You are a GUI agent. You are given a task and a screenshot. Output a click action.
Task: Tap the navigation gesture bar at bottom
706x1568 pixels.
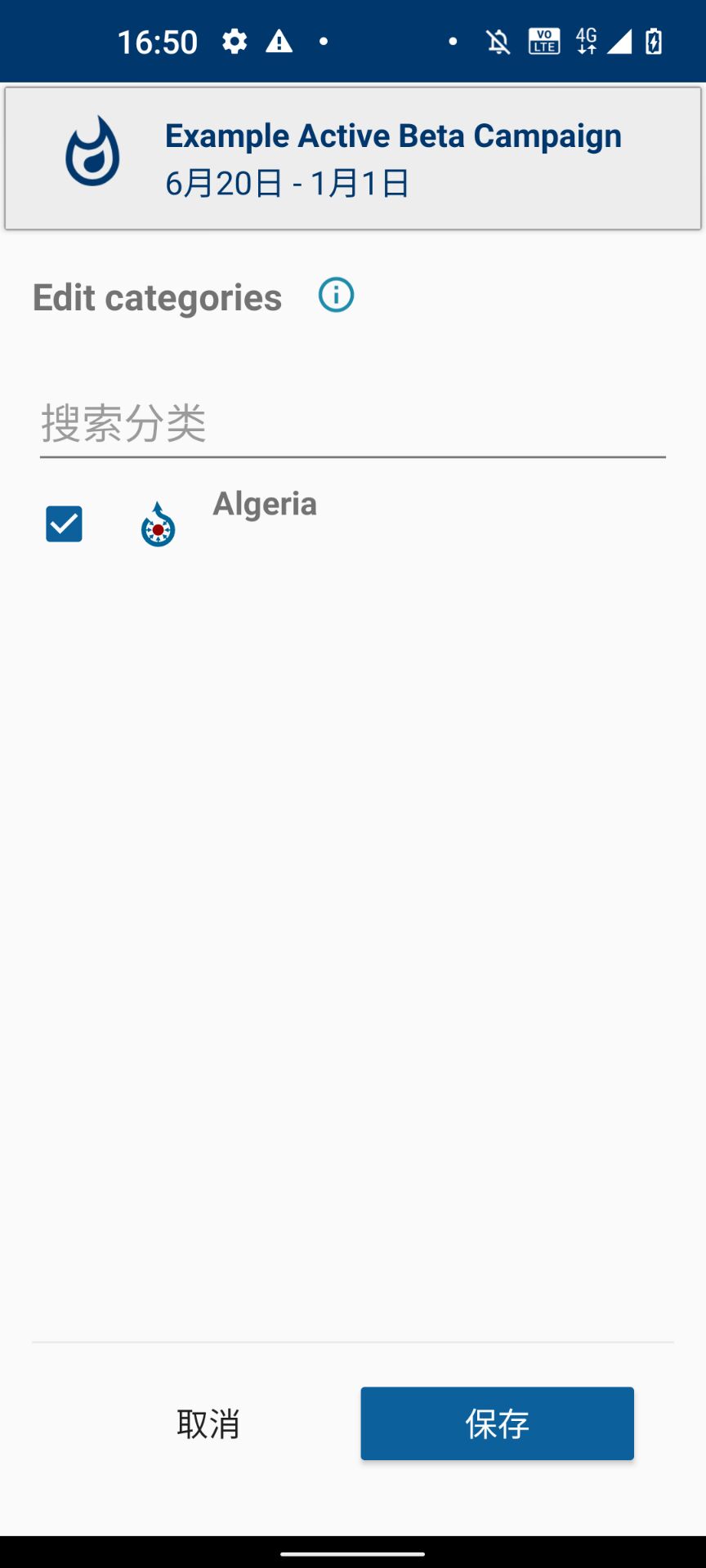tap(352, 1555)
